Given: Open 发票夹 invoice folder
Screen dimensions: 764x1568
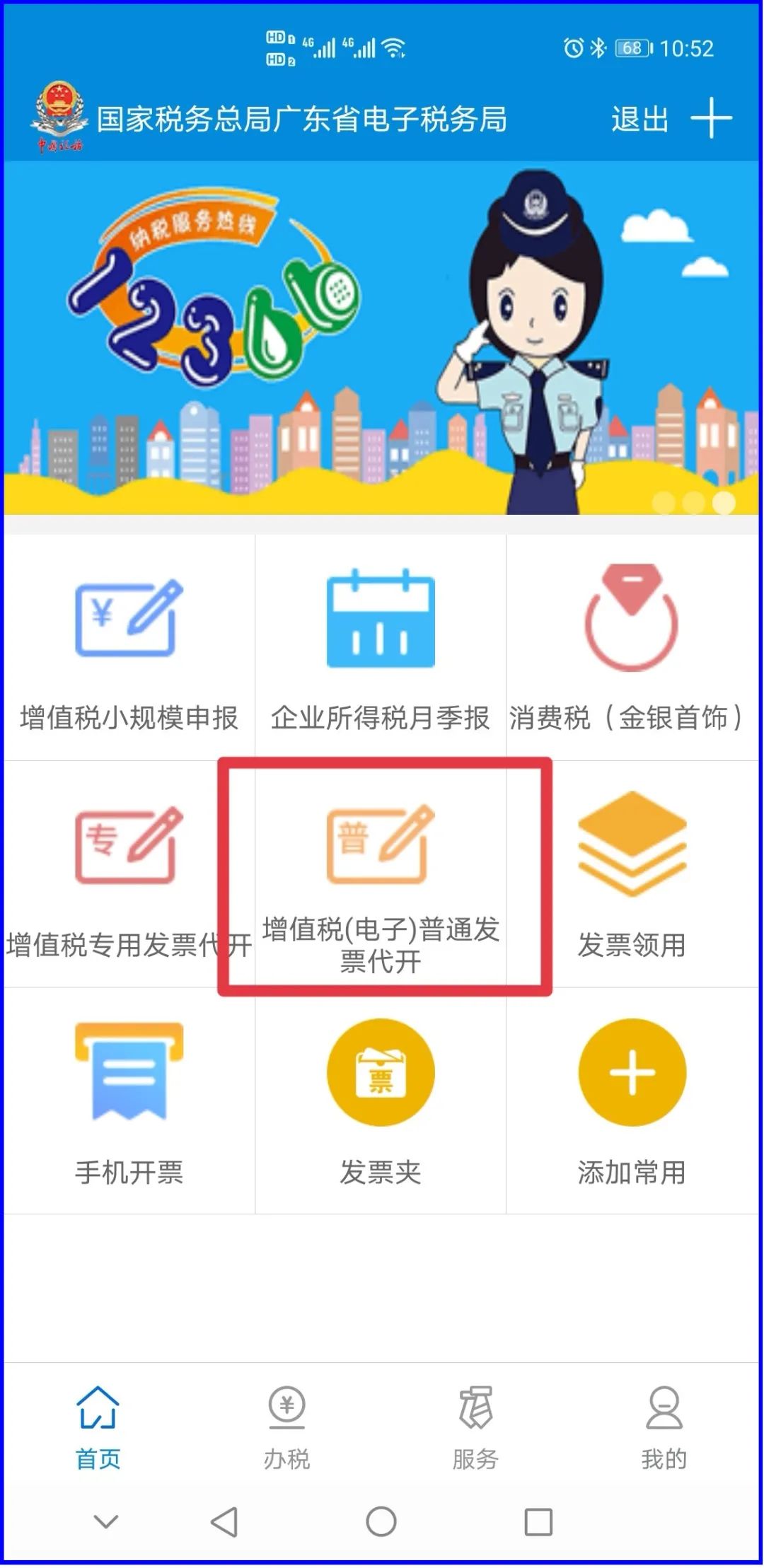Looking at the screenshot, I should tap(381, 1102).
